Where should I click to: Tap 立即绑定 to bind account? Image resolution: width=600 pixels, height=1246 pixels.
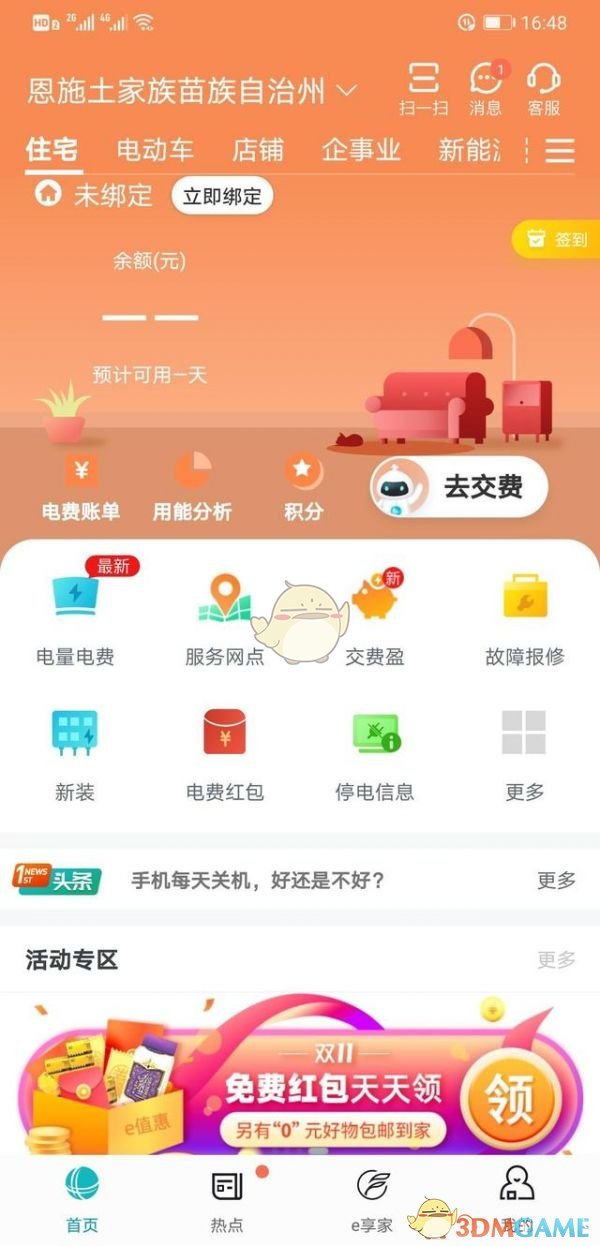[x=221, y=196]
